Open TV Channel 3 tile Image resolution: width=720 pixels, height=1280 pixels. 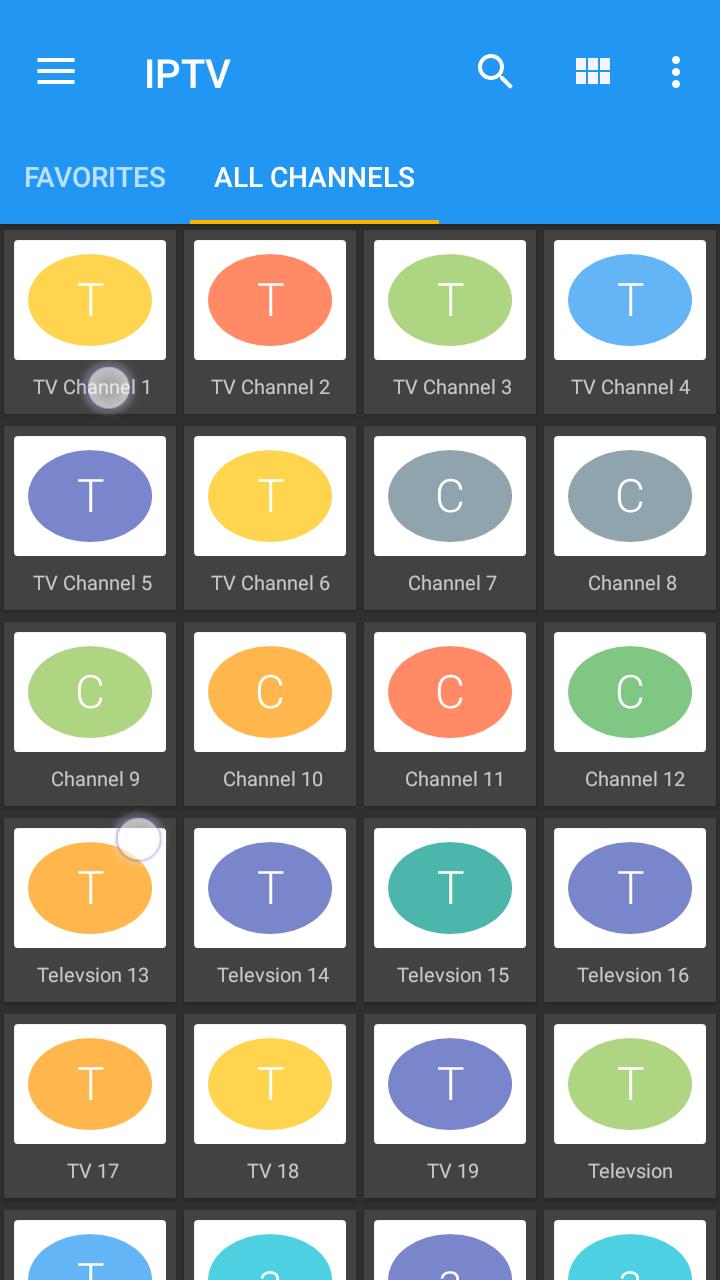pyautogui.click(x=450, y=320)
